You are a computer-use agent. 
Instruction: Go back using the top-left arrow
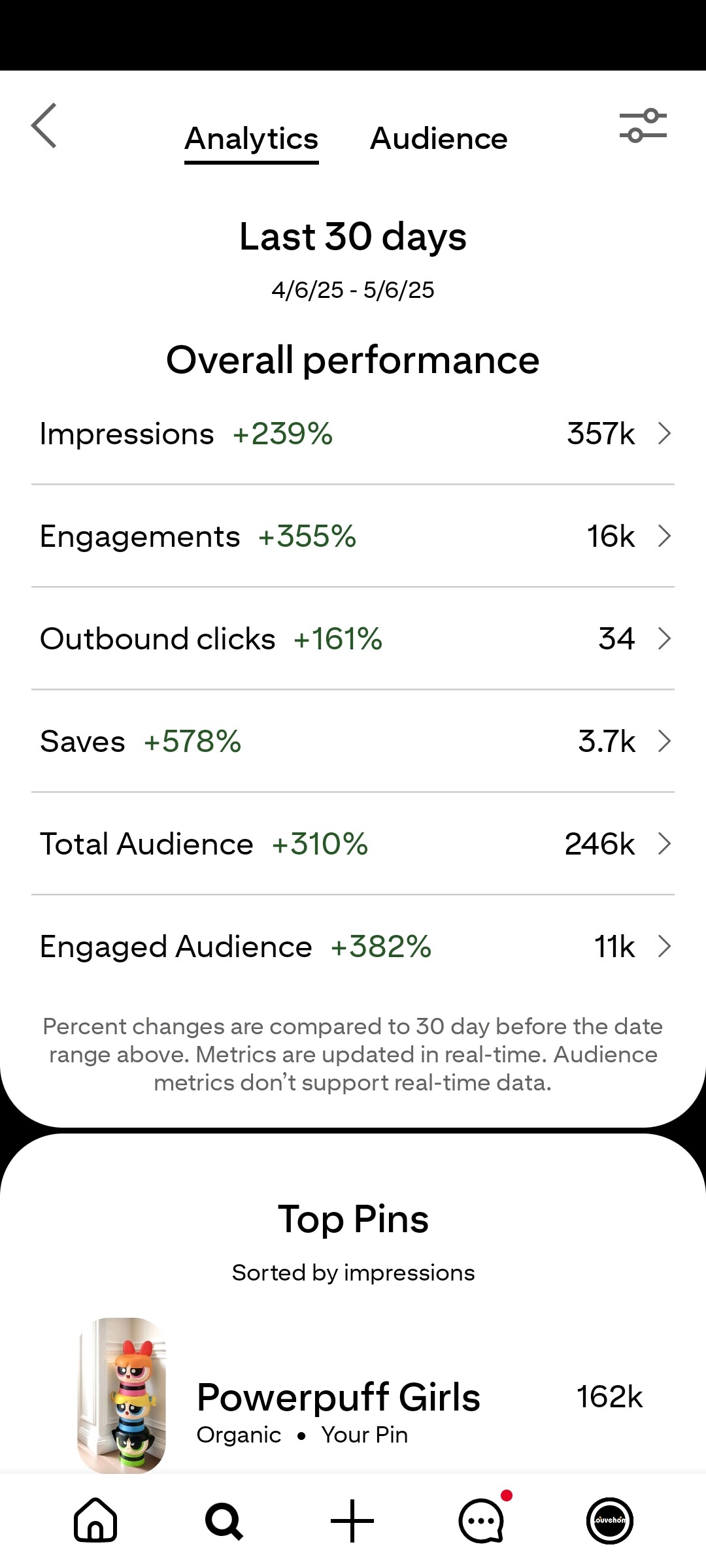click(x=44, y=125)
